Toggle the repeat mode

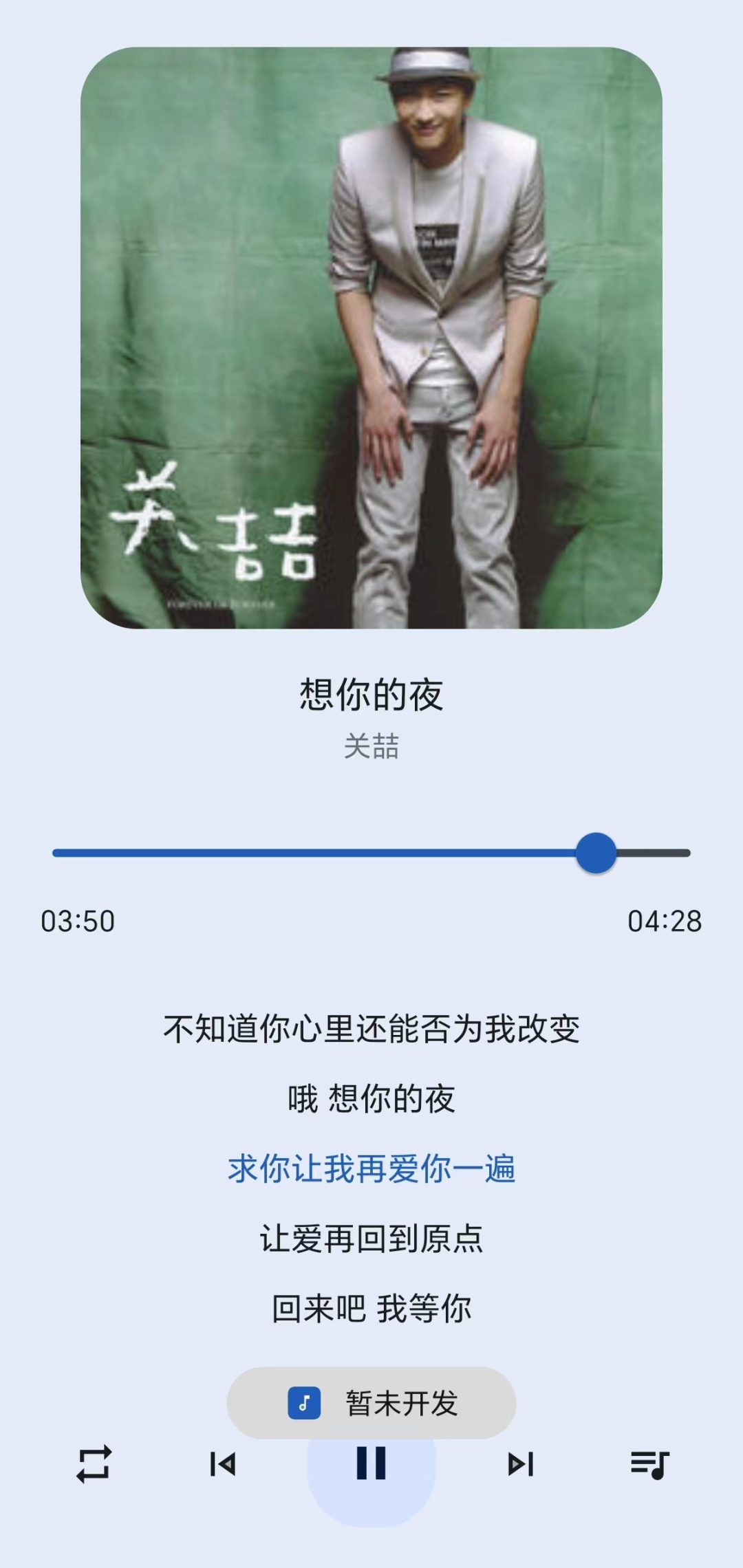tap(94, 1463)
